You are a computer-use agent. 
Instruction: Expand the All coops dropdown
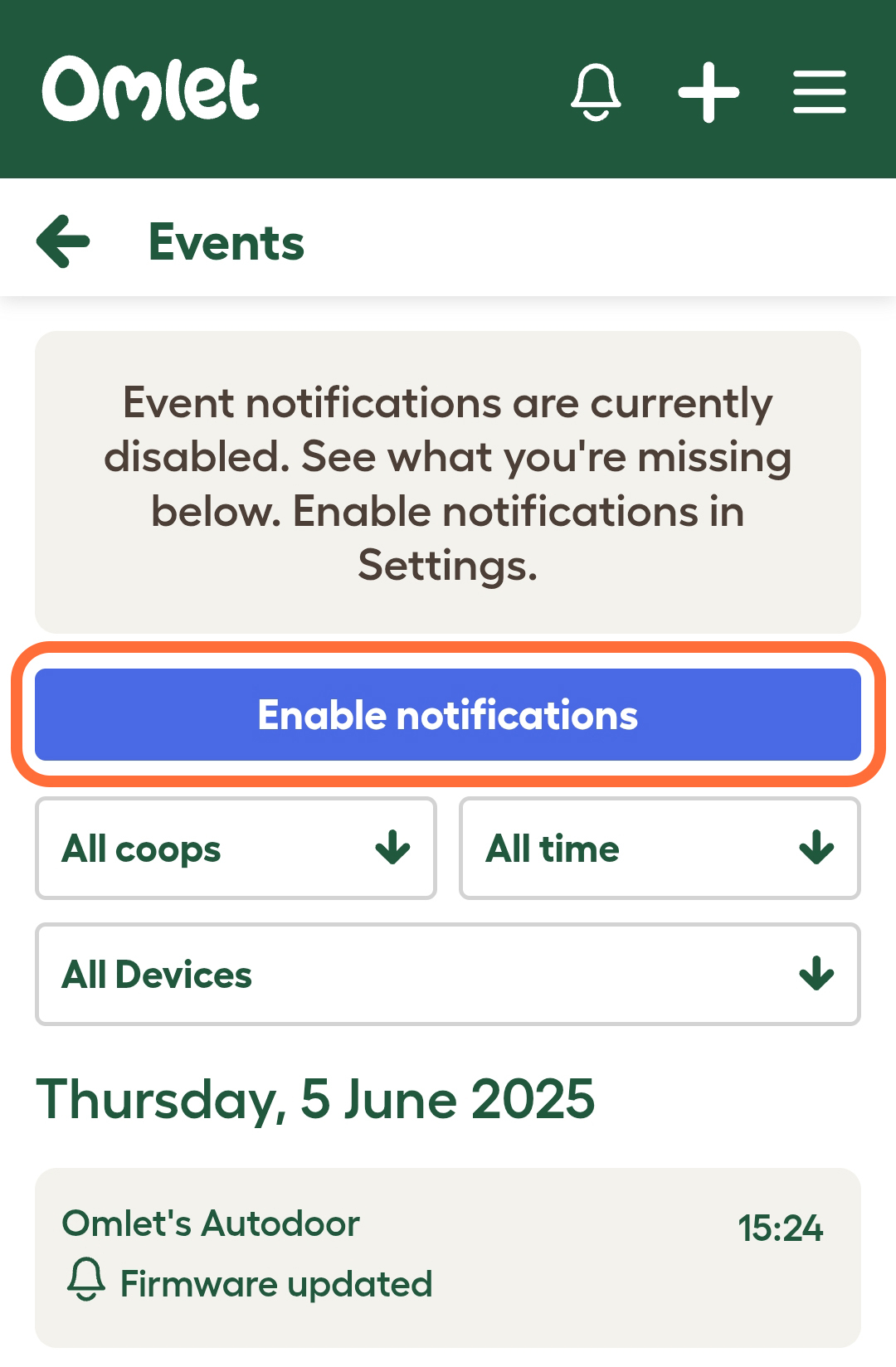(x=236, y=849)
